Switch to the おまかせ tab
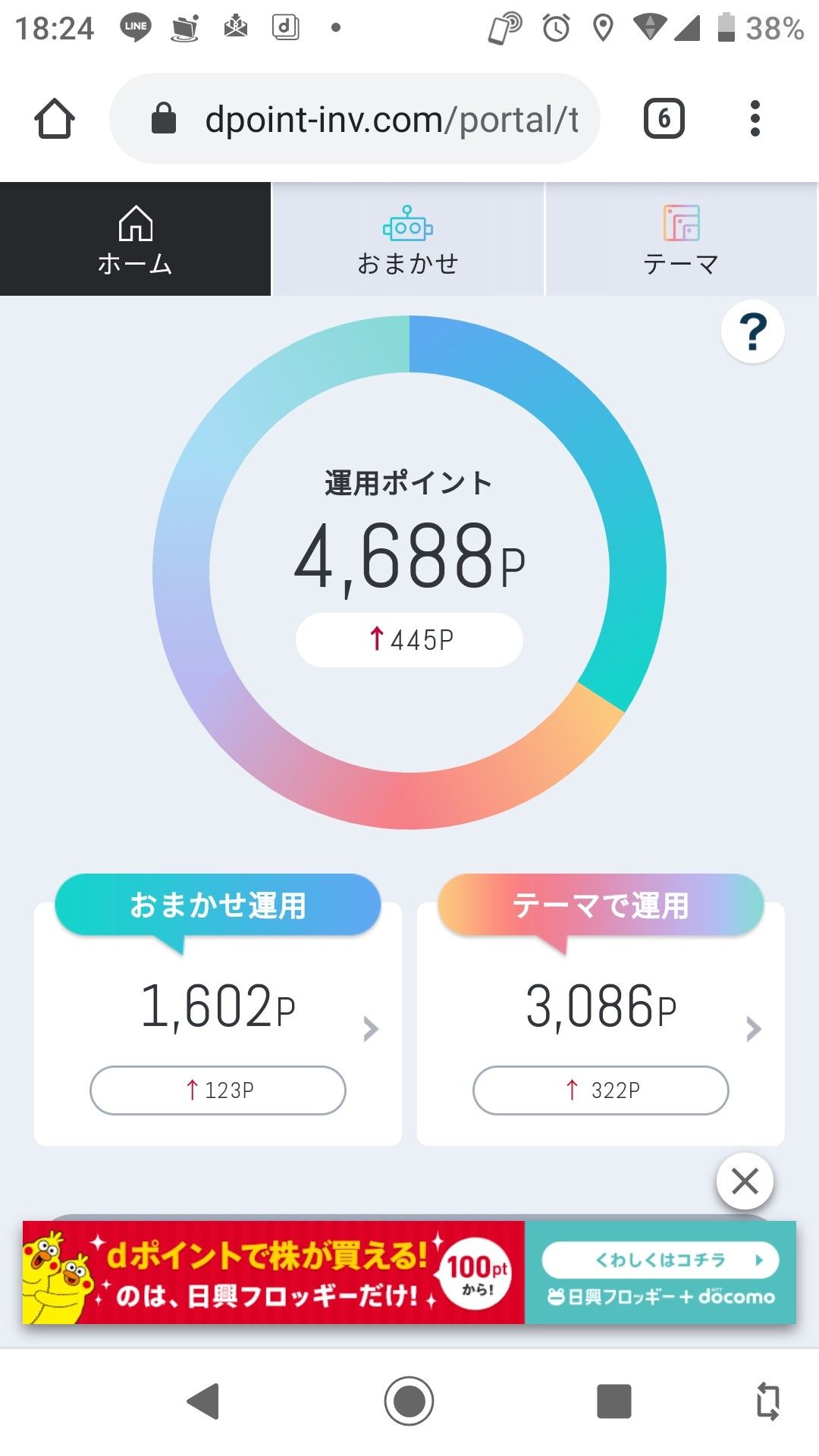The height and width of the screenshot is (1456, 819). coord(408,239)
